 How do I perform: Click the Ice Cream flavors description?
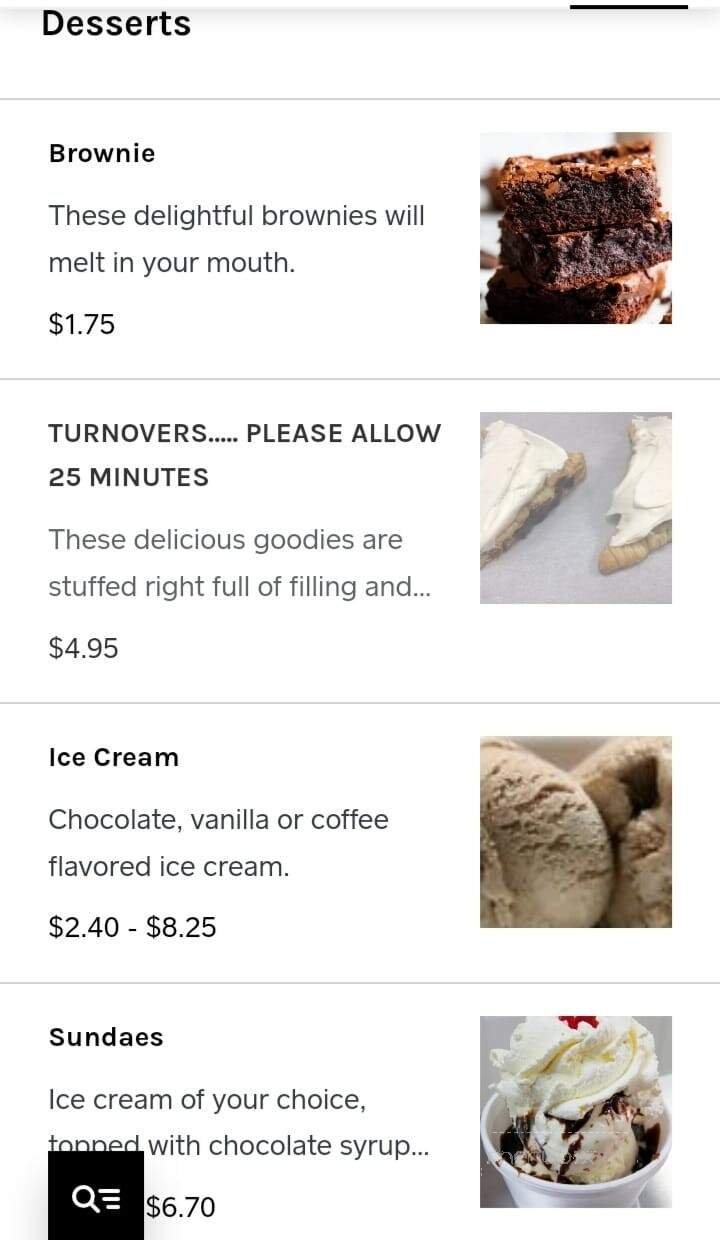[218, 843]
